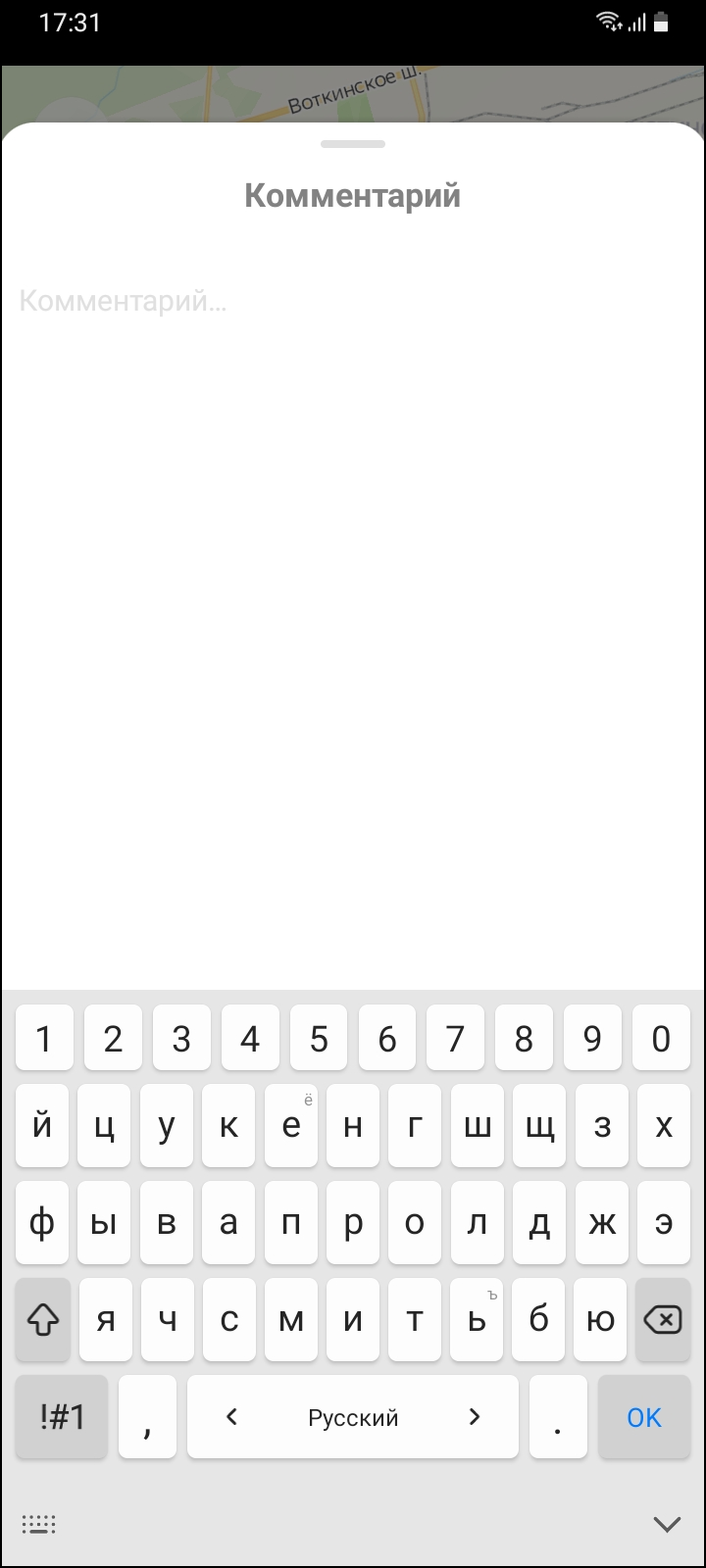Switch to the !#1 symbols keyboard
Viewport: 706px width, 1568px height.
coord(62,1417)
